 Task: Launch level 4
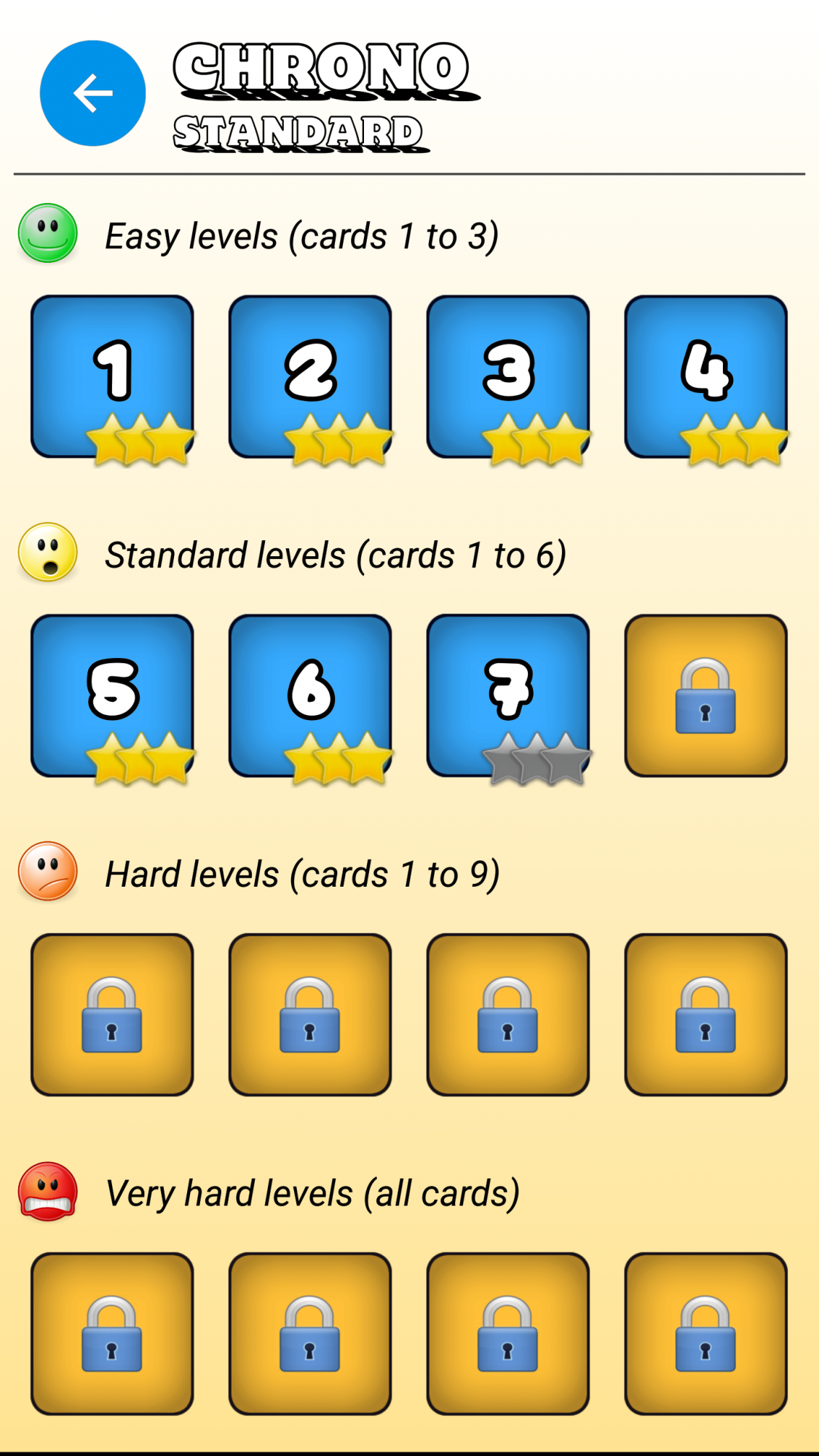[x=705, y=376]
